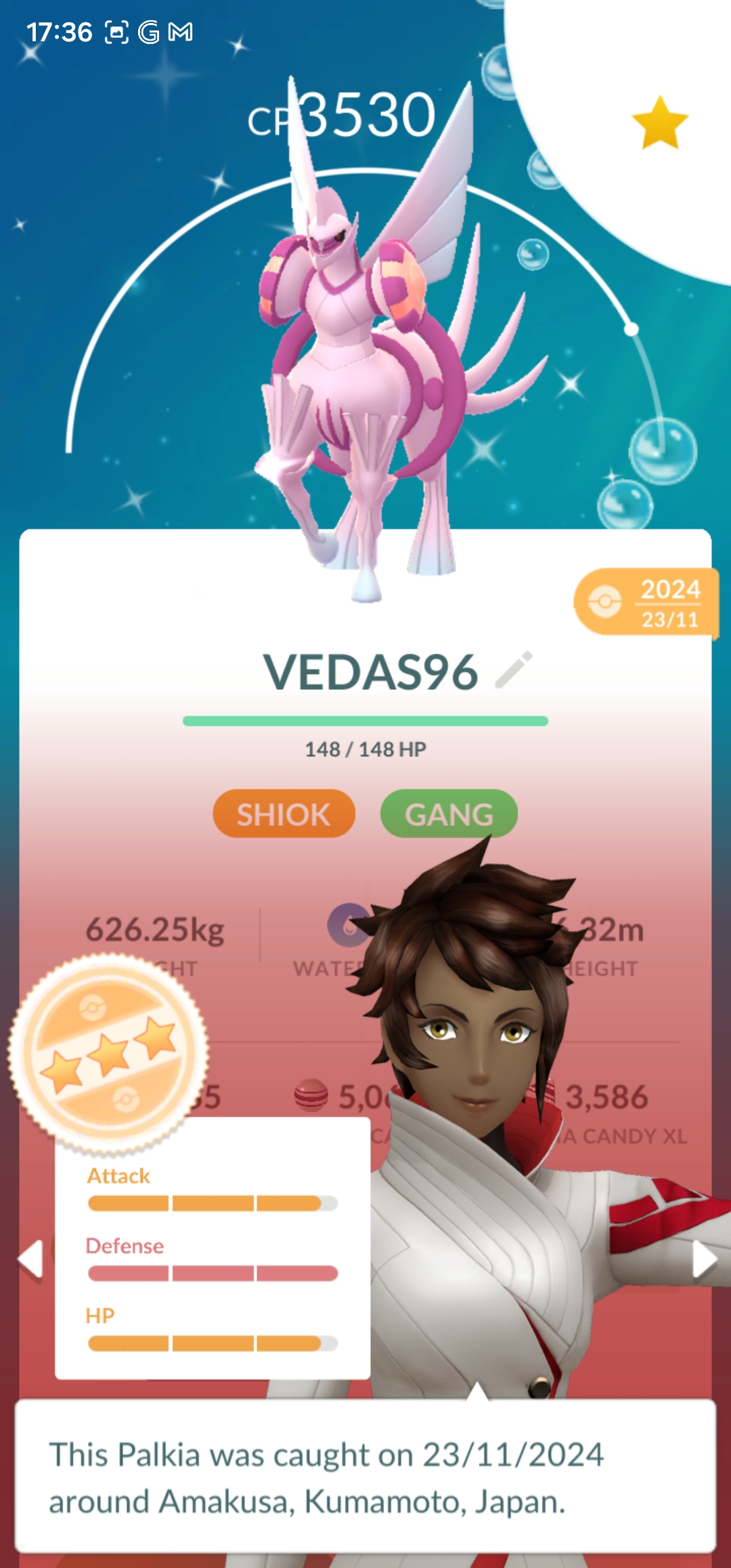Toggle the favorite star icon

click(x=659, y=123)
